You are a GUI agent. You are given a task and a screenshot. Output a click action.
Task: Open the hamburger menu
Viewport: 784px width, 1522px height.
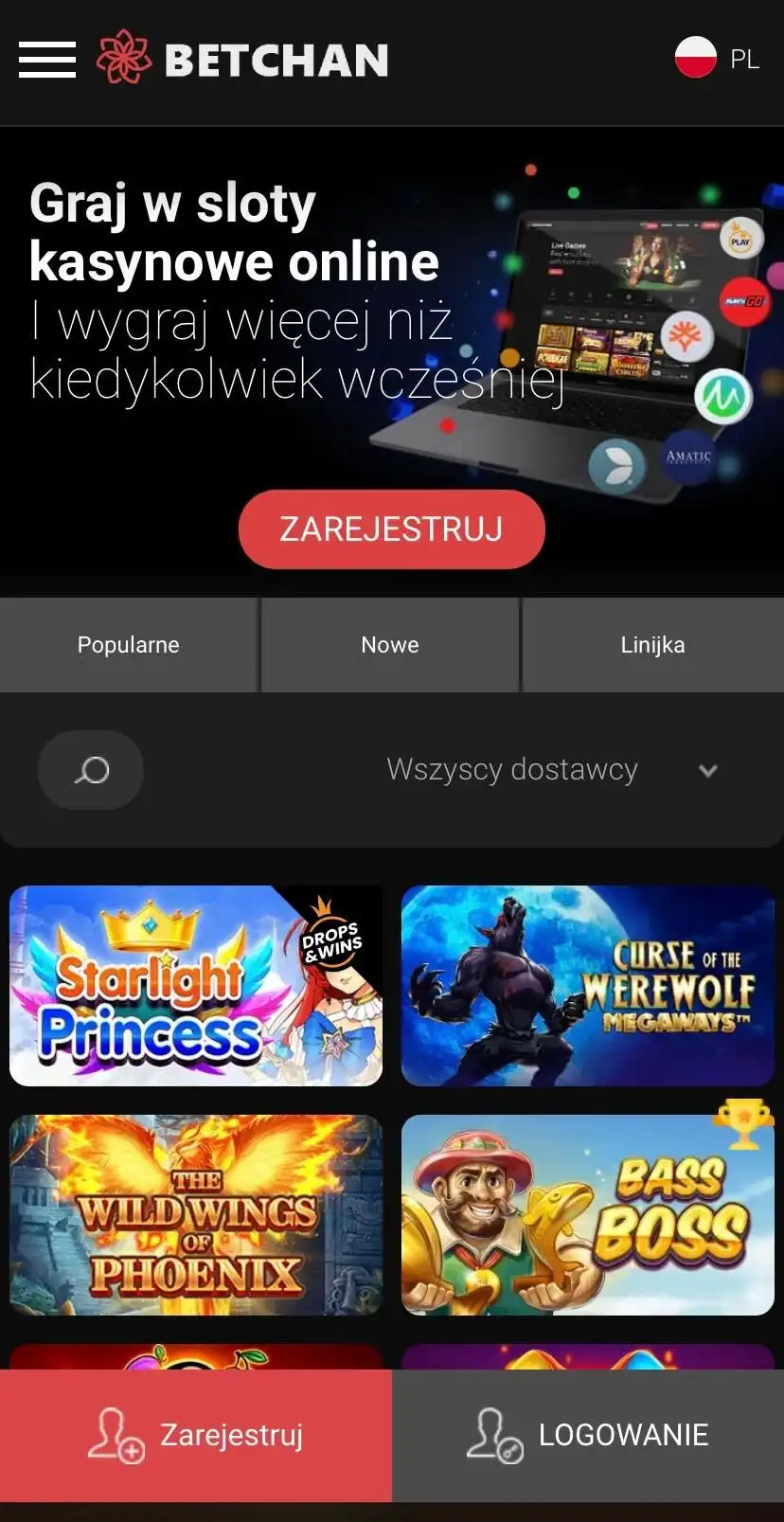pyautogui.click(x=47, y=60)
